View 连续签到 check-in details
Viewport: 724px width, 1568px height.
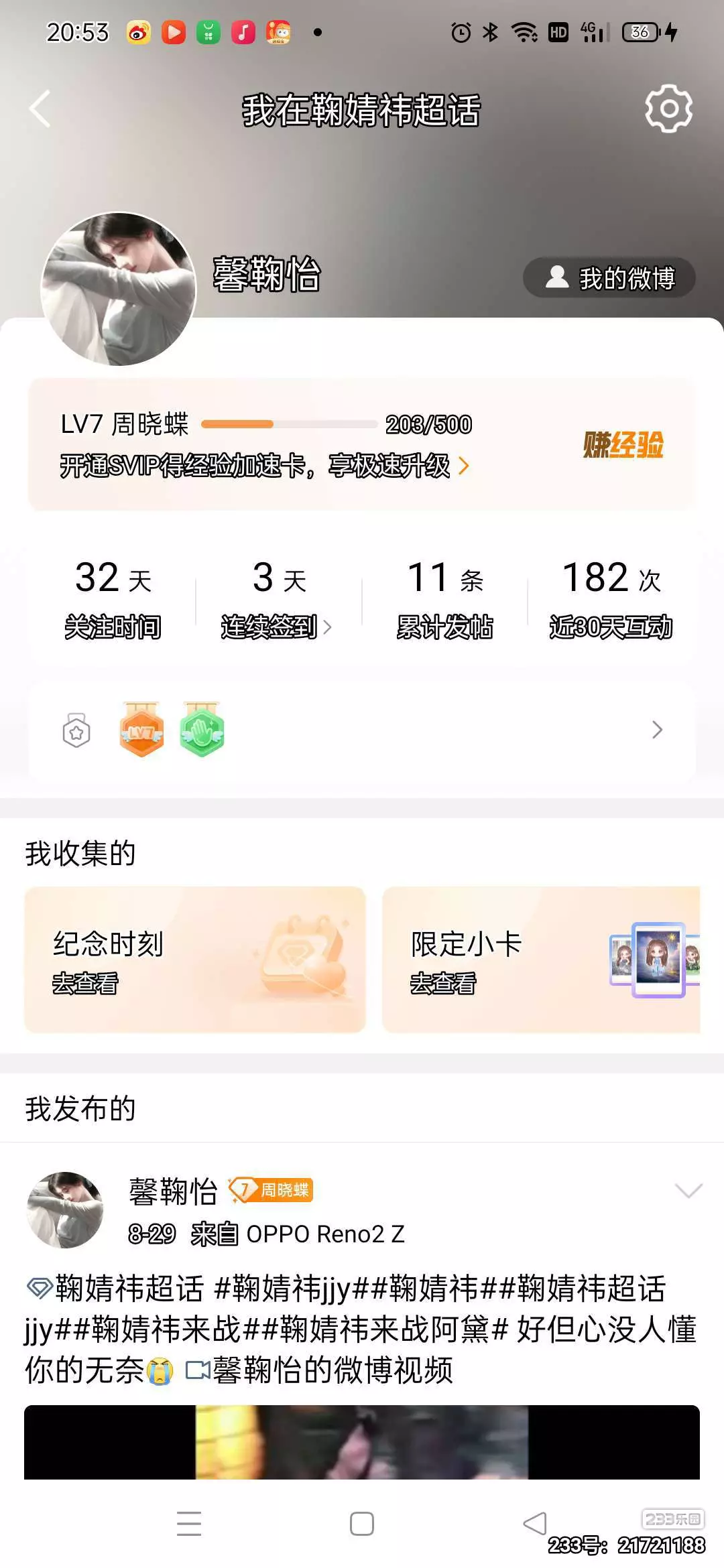278,599
